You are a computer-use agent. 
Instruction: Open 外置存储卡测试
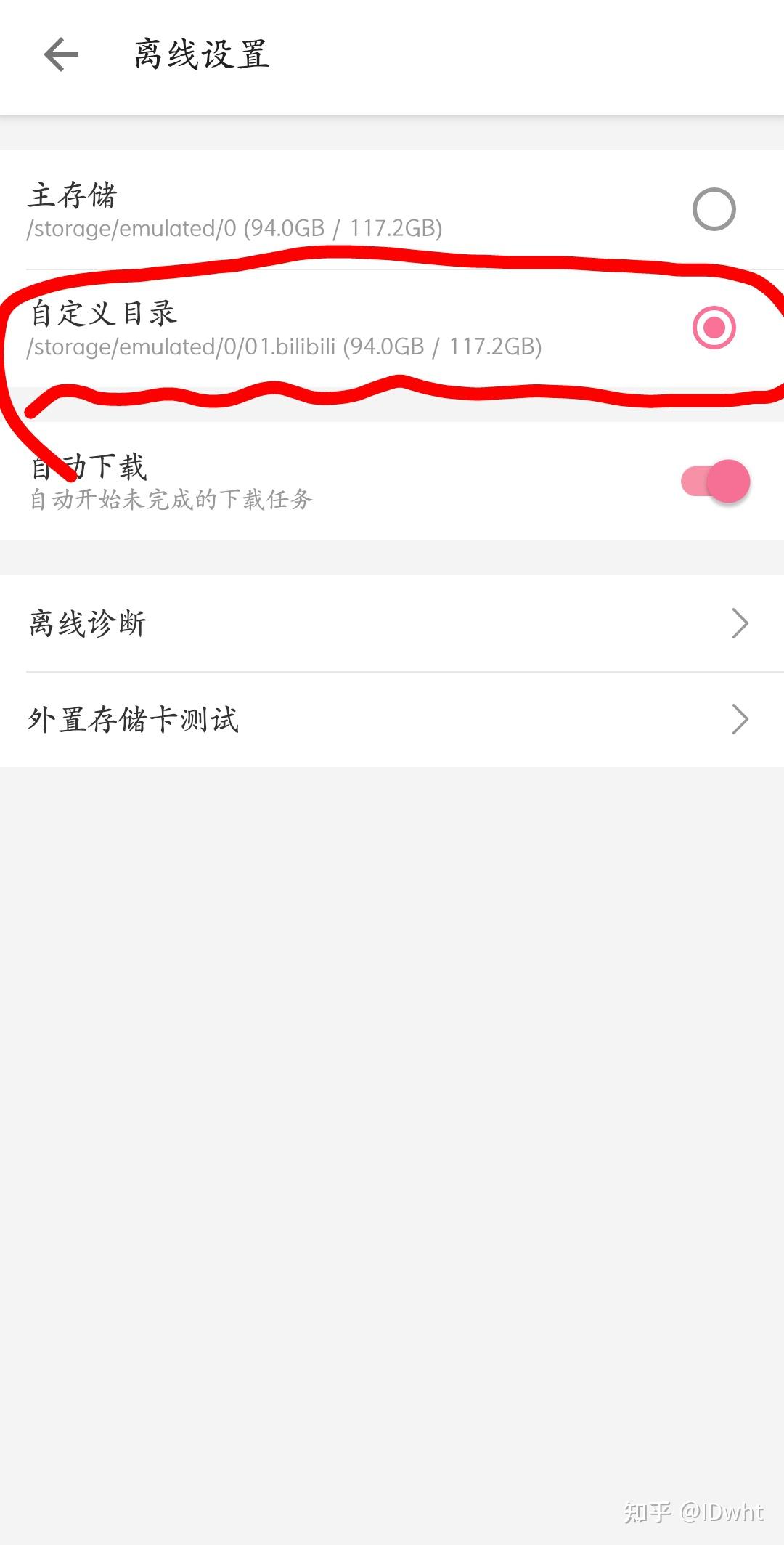(x=392, y=719)
